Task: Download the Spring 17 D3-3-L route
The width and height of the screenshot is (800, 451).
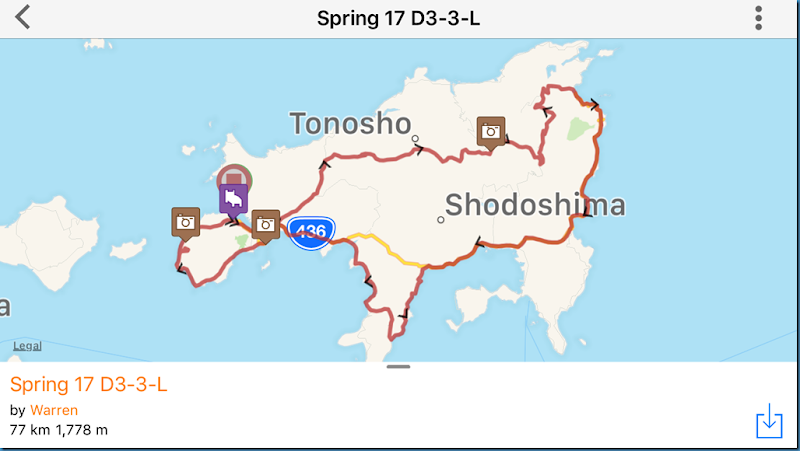Action: (768, 423)
